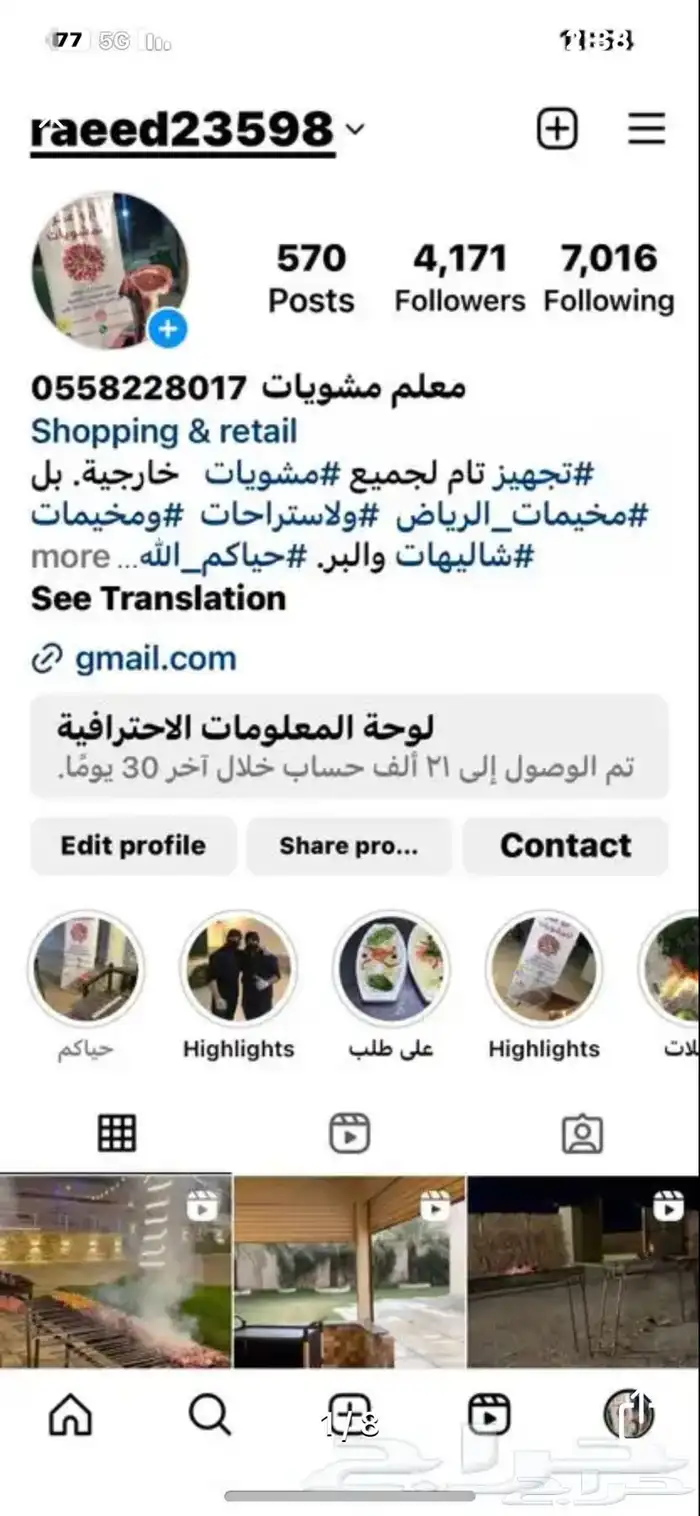Switch to the Reels tab on profile
This screenshot has height=1516, width=700.
tap(349, 1133)
